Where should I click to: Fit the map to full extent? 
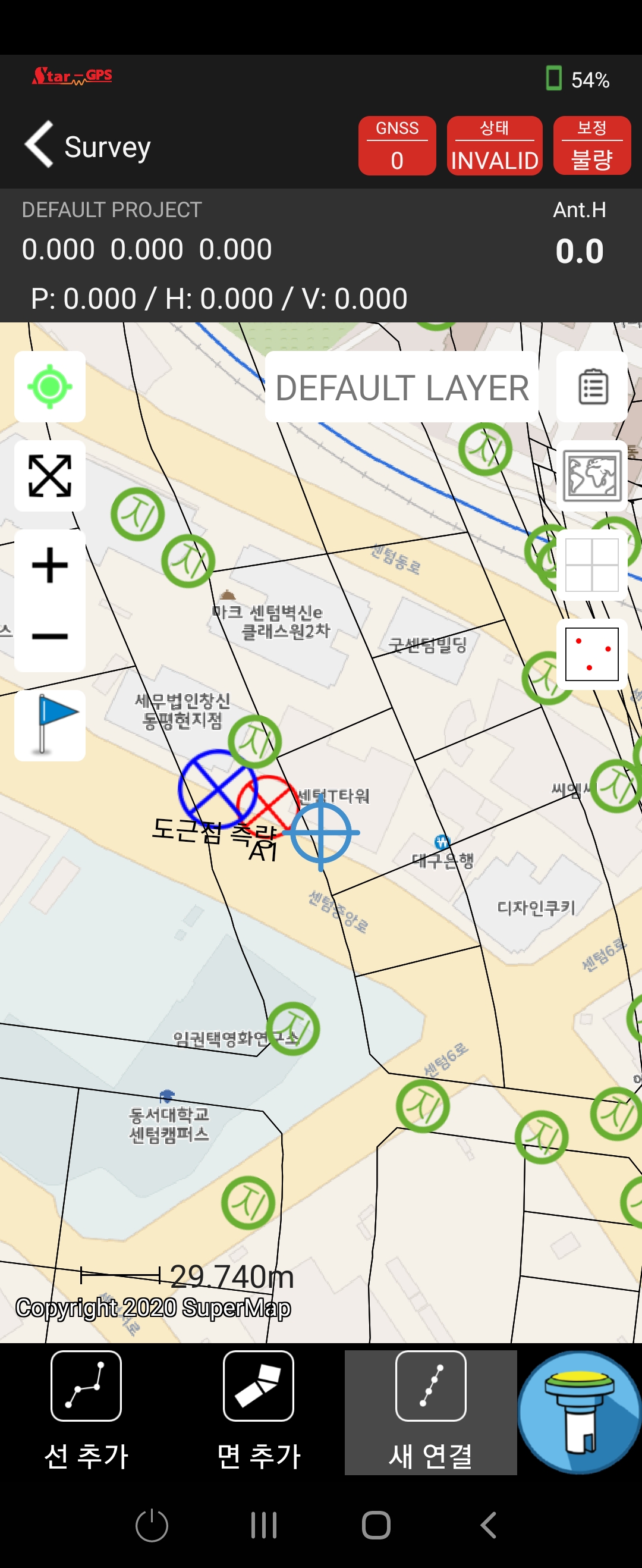[x=50, y=475]
